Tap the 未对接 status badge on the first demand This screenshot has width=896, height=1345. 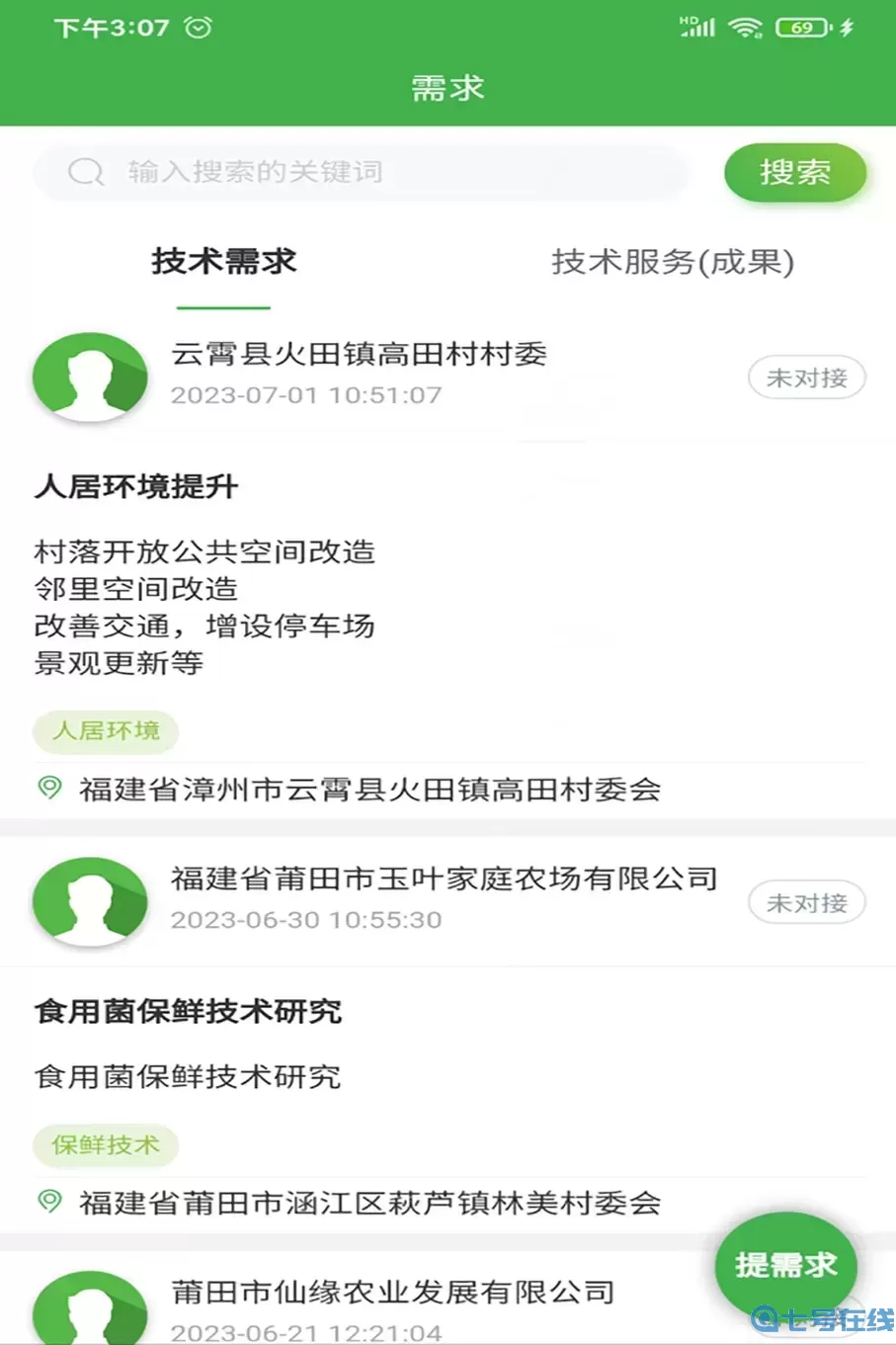807,377
